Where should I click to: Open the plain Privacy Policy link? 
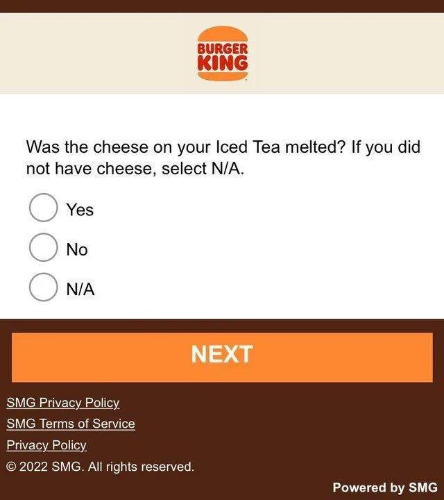[x=46, y=445]
